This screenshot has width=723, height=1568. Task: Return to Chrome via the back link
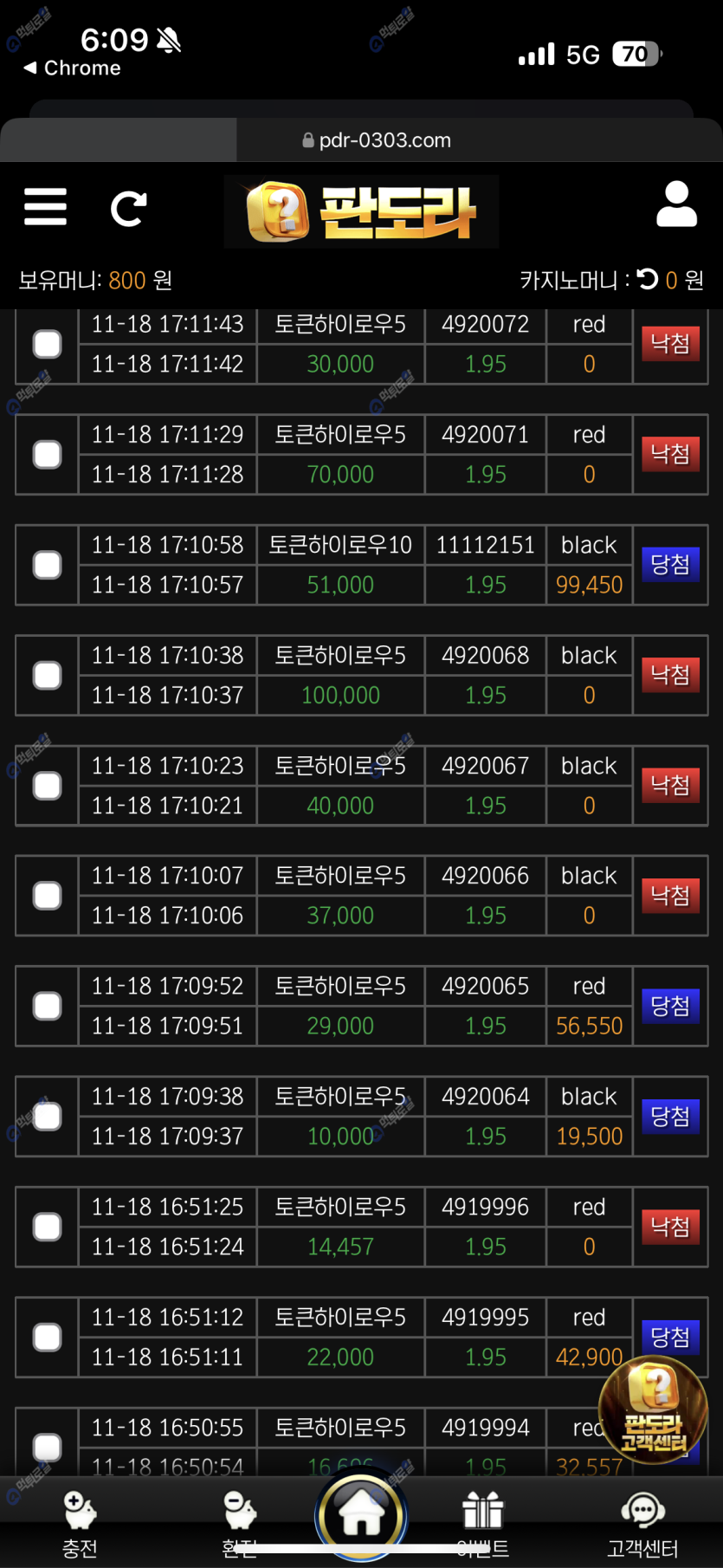(73, 68)
